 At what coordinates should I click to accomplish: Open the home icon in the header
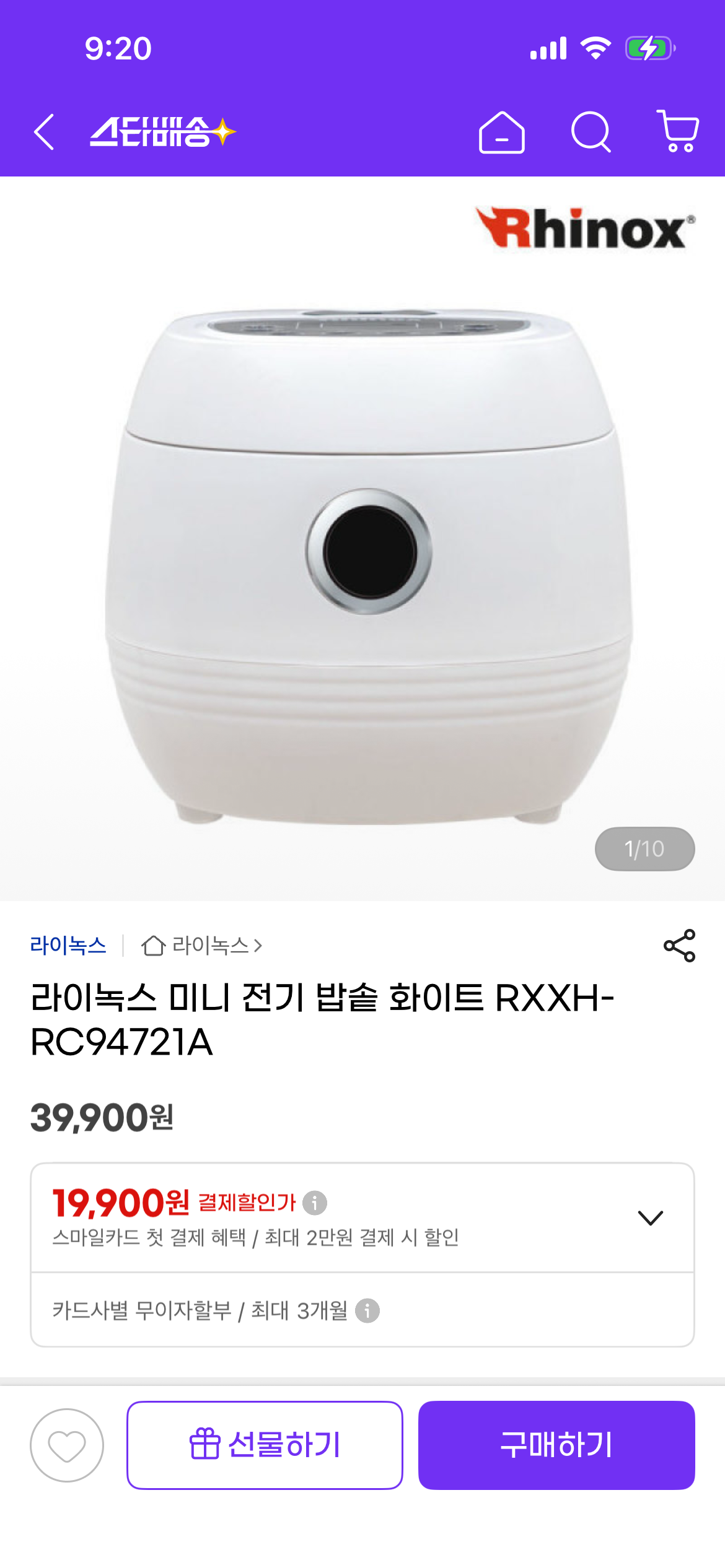(x=501, y=132)
